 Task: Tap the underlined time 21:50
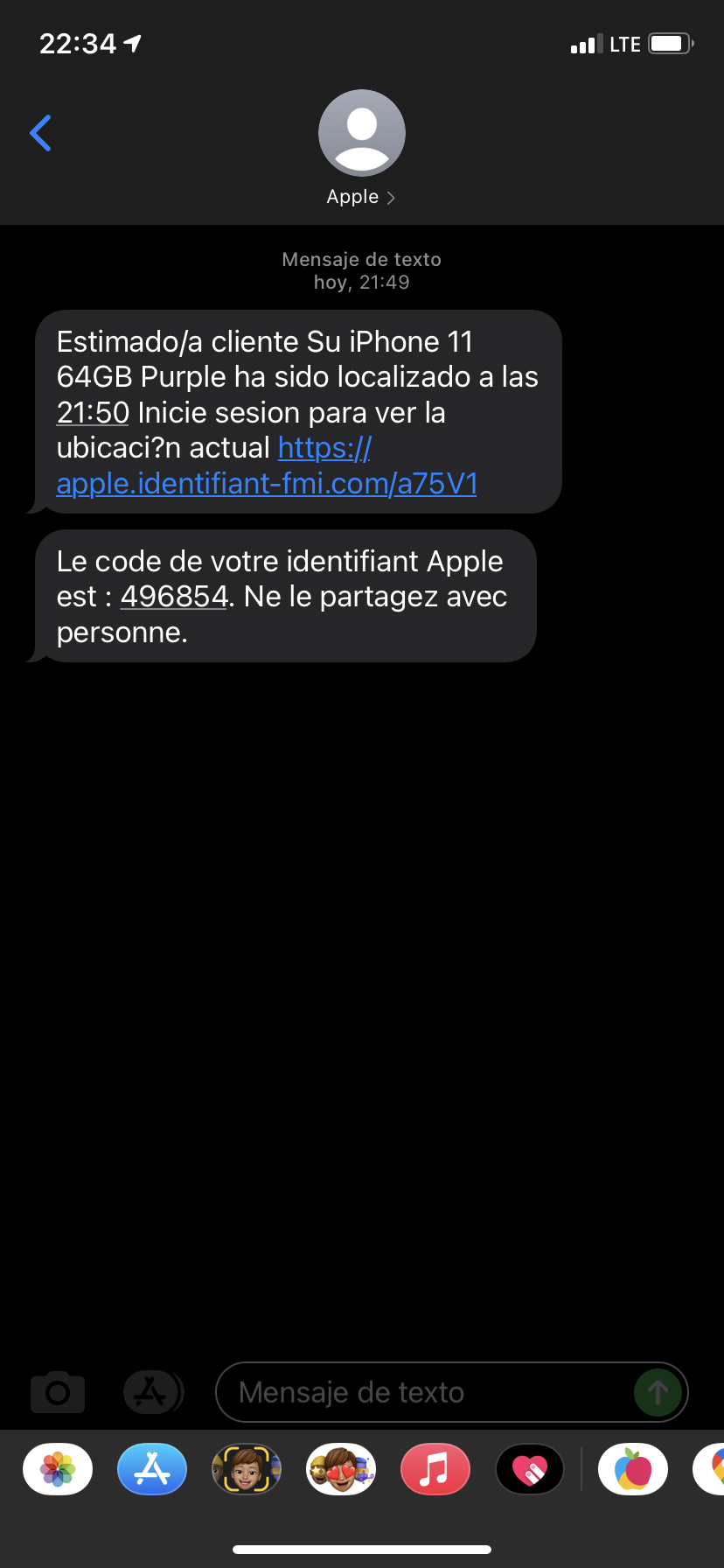(x=93, y=412)
